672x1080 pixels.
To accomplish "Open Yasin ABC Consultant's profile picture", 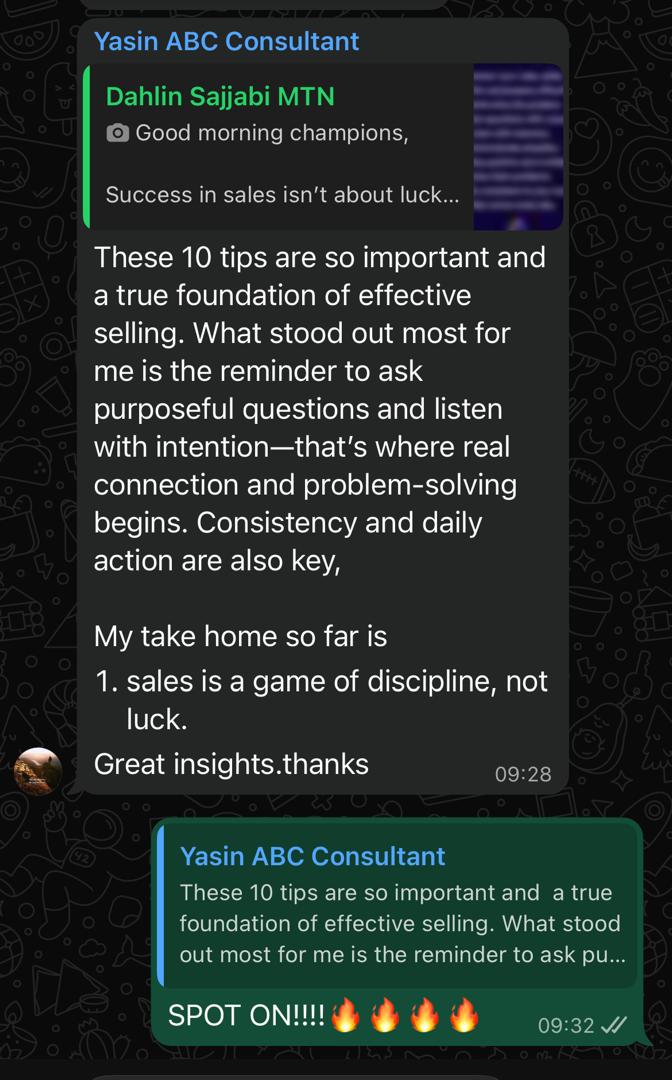I will tap(38, 771).
